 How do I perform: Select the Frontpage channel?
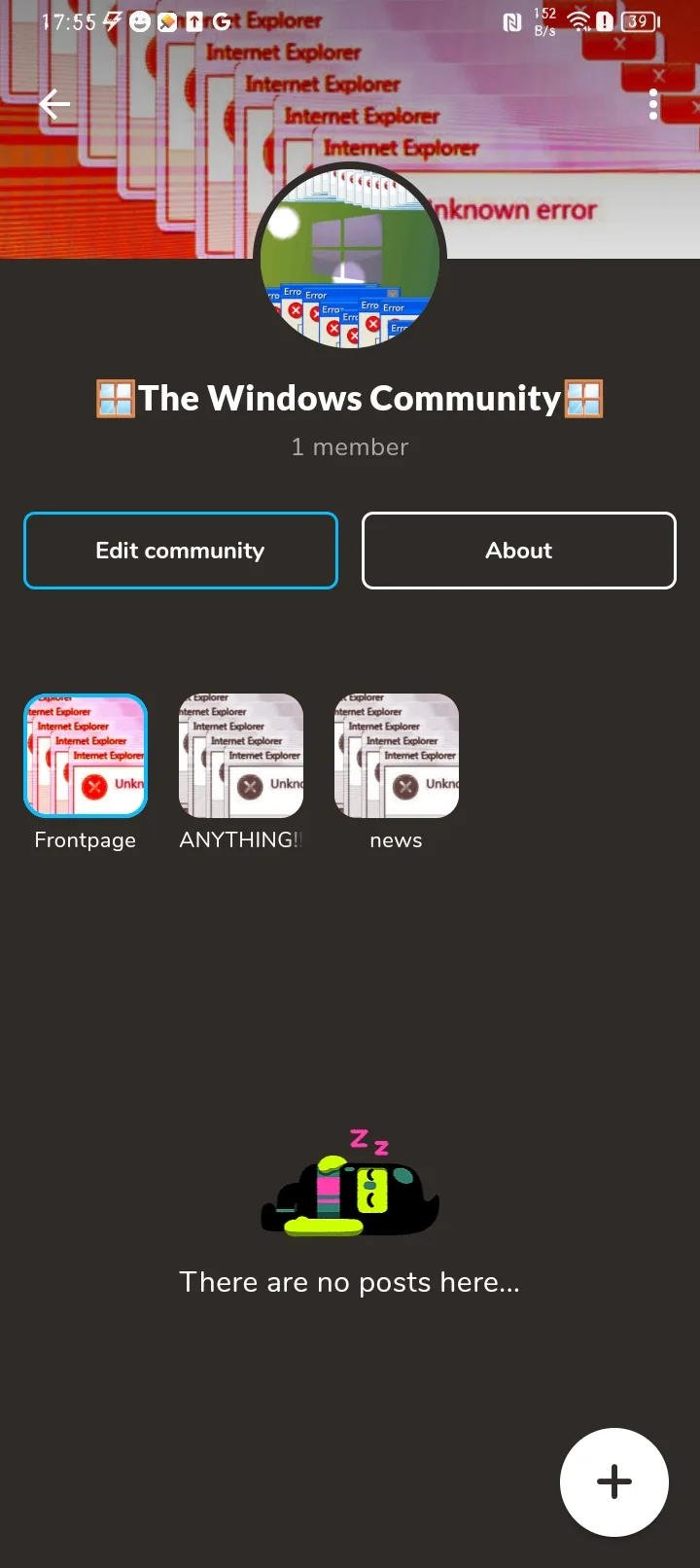86,756
